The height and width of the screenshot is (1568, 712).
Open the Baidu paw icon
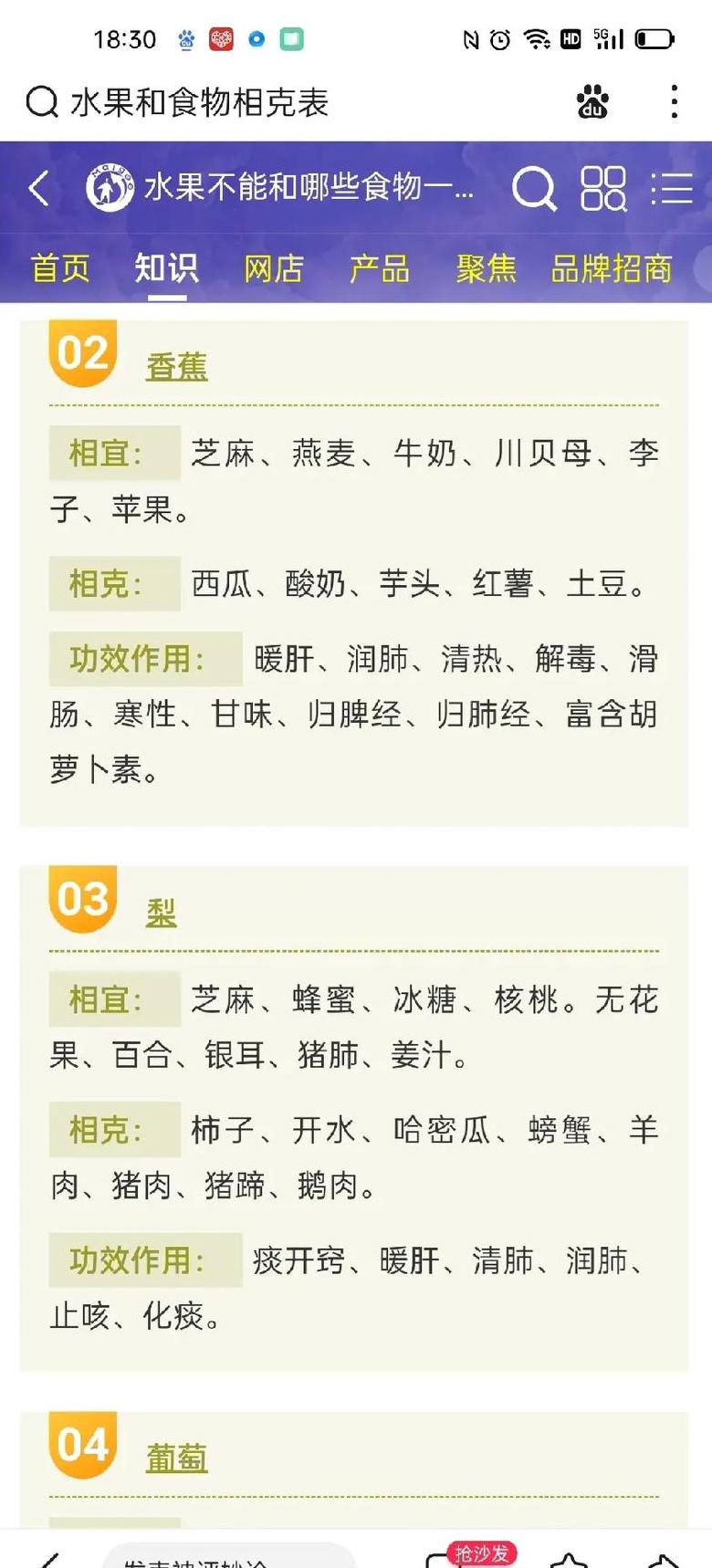[593, 102]
